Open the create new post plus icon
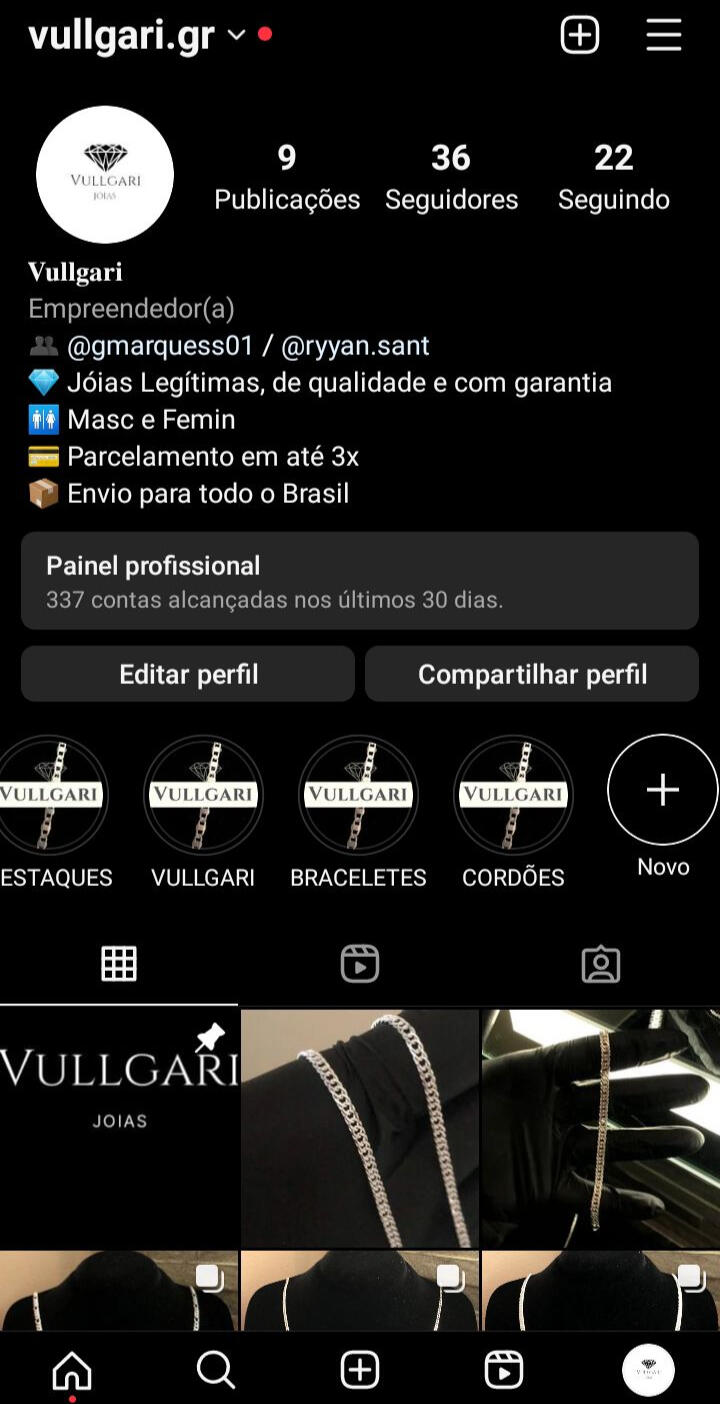Viewport: 720px width, 1404px height. pyautogui.click(x=580, y=35)
